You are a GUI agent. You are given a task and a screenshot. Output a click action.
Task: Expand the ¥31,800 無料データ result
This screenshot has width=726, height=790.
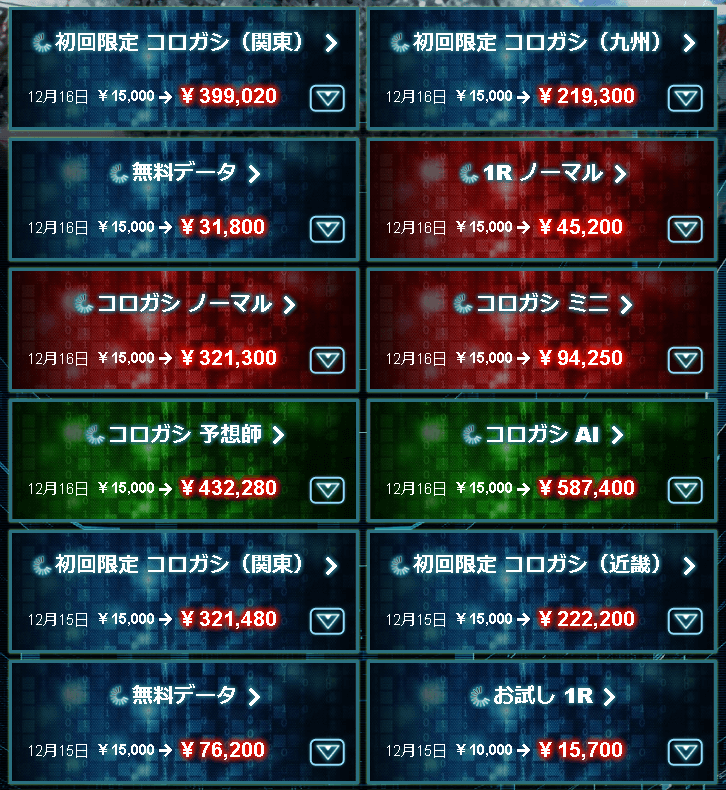[327, 228]
